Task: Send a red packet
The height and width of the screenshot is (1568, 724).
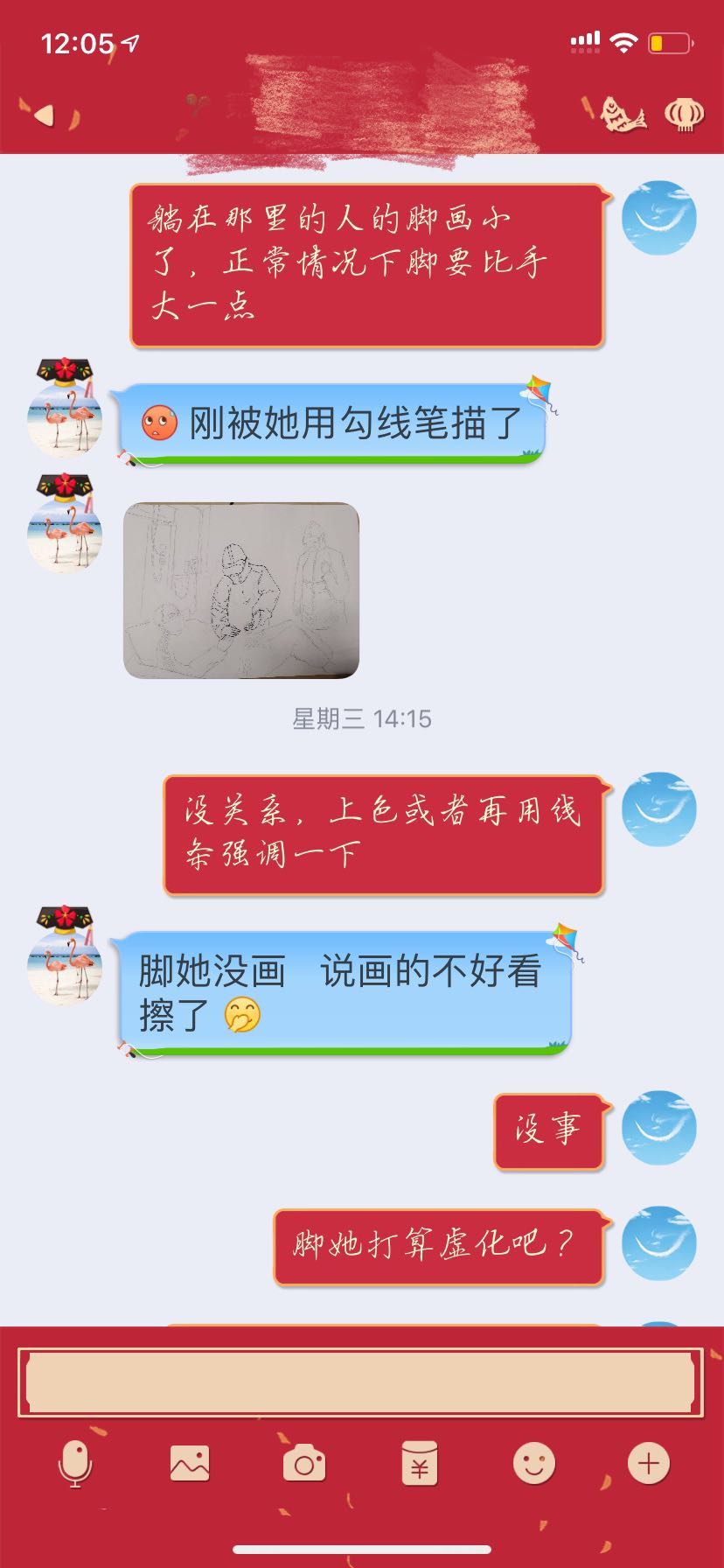Action: tap(419, 1464)
